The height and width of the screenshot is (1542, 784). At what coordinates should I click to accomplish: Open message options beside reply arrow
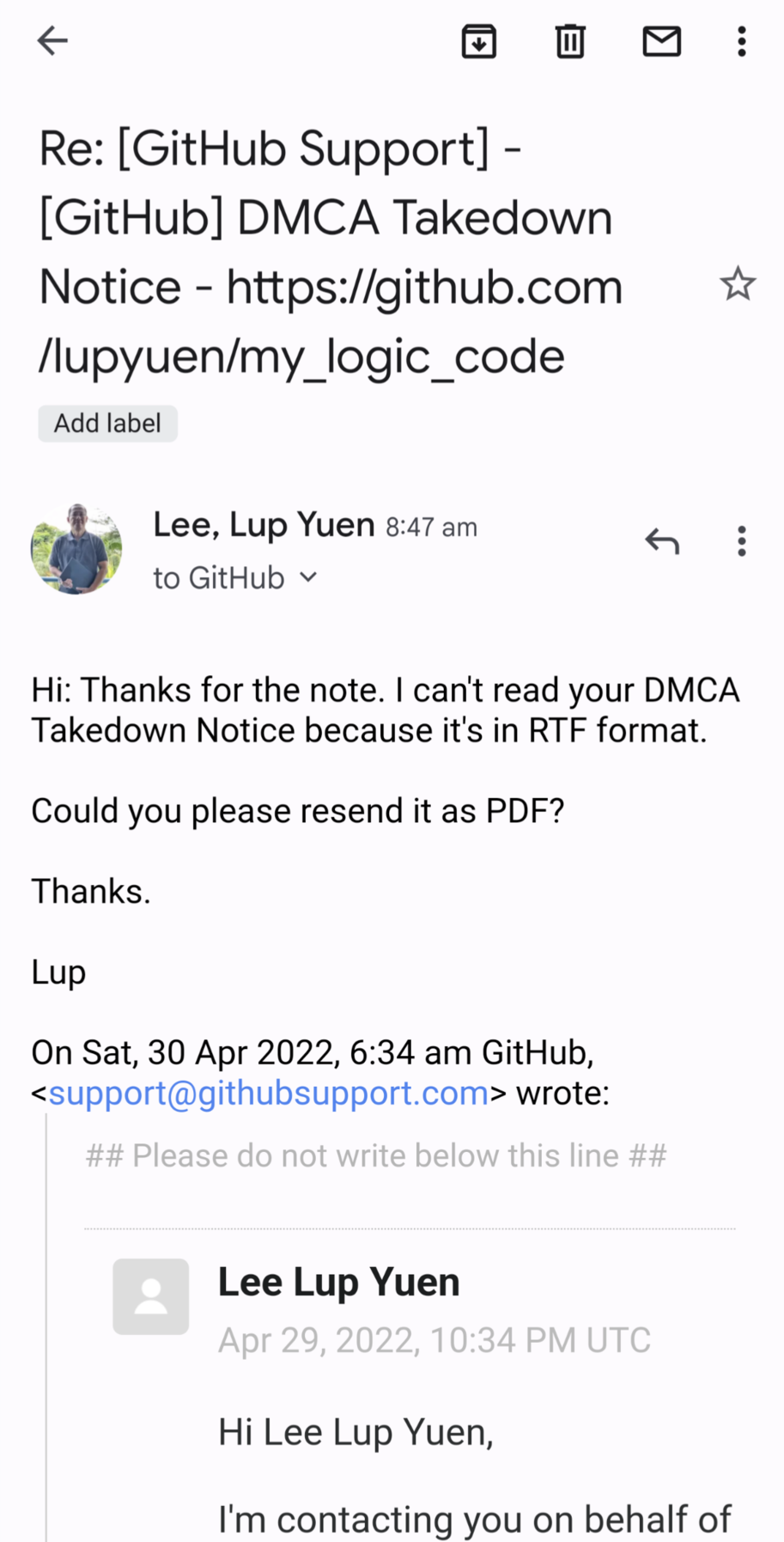coord(741,541)
